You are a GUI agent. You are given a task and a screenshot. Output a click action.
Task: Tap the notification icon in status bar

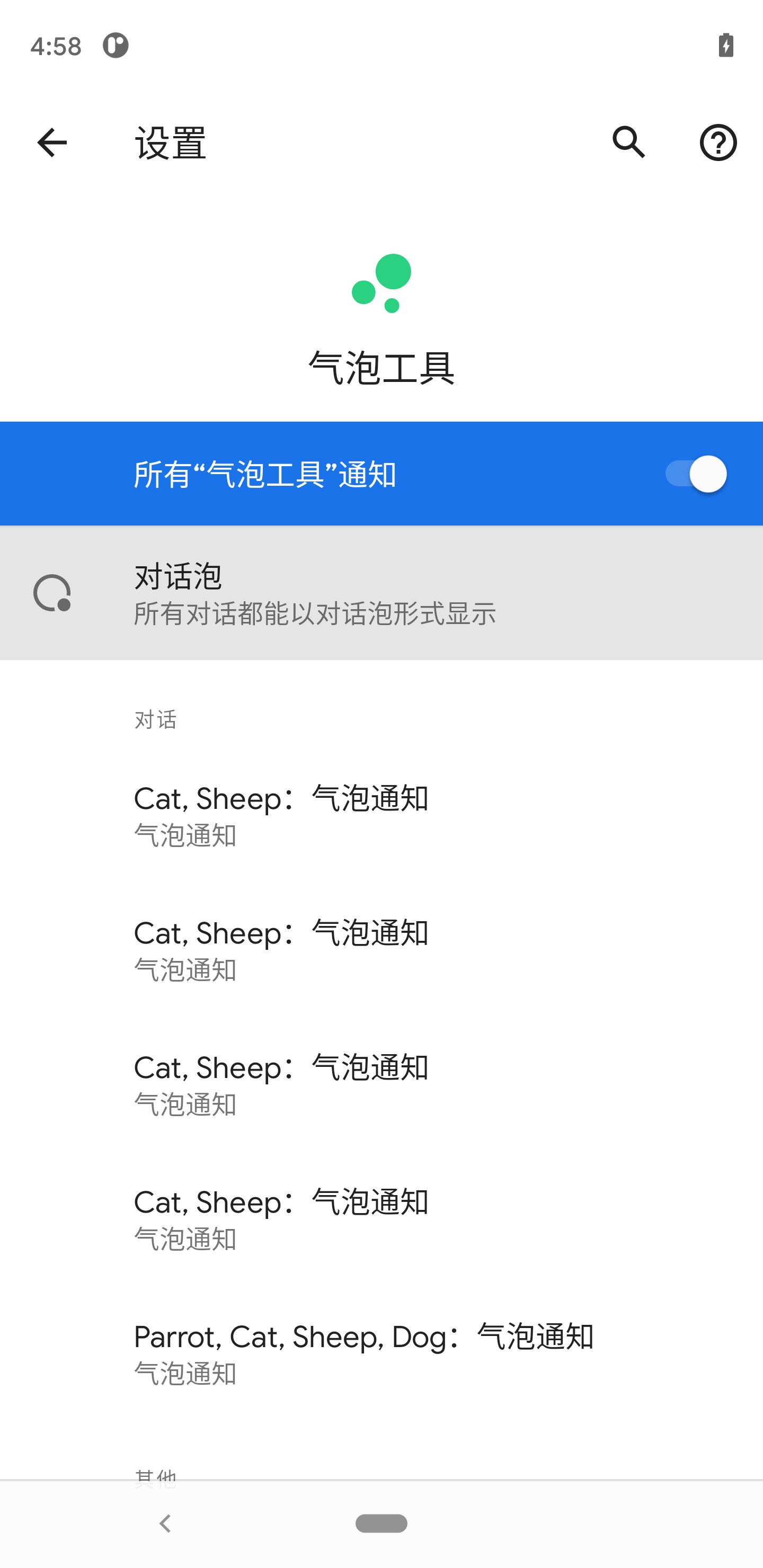(116, 46)
